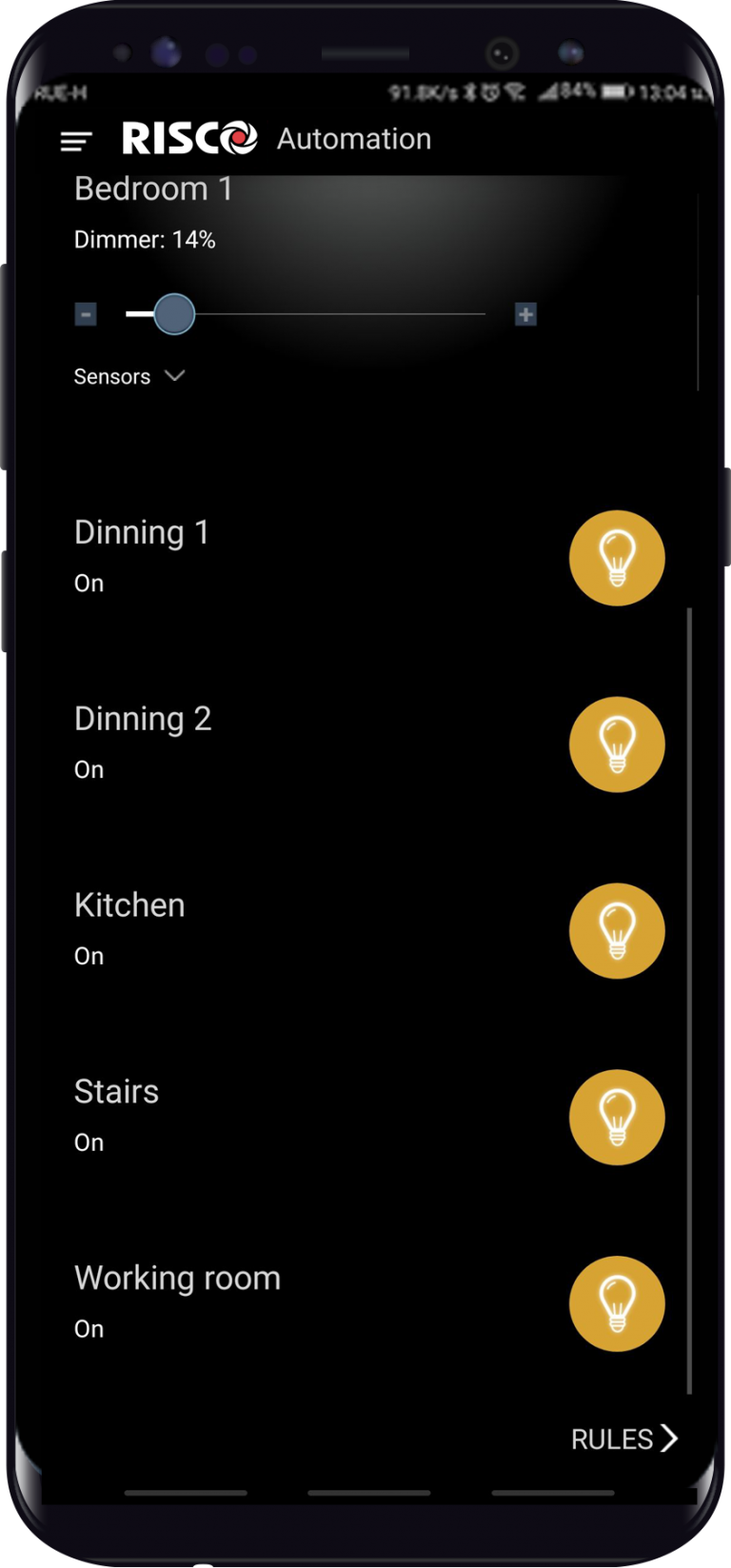Viewport: 731px width, 1568px height.
Task: Toggle the Stairs light bulb
Action: click(x=616, y=1117)
